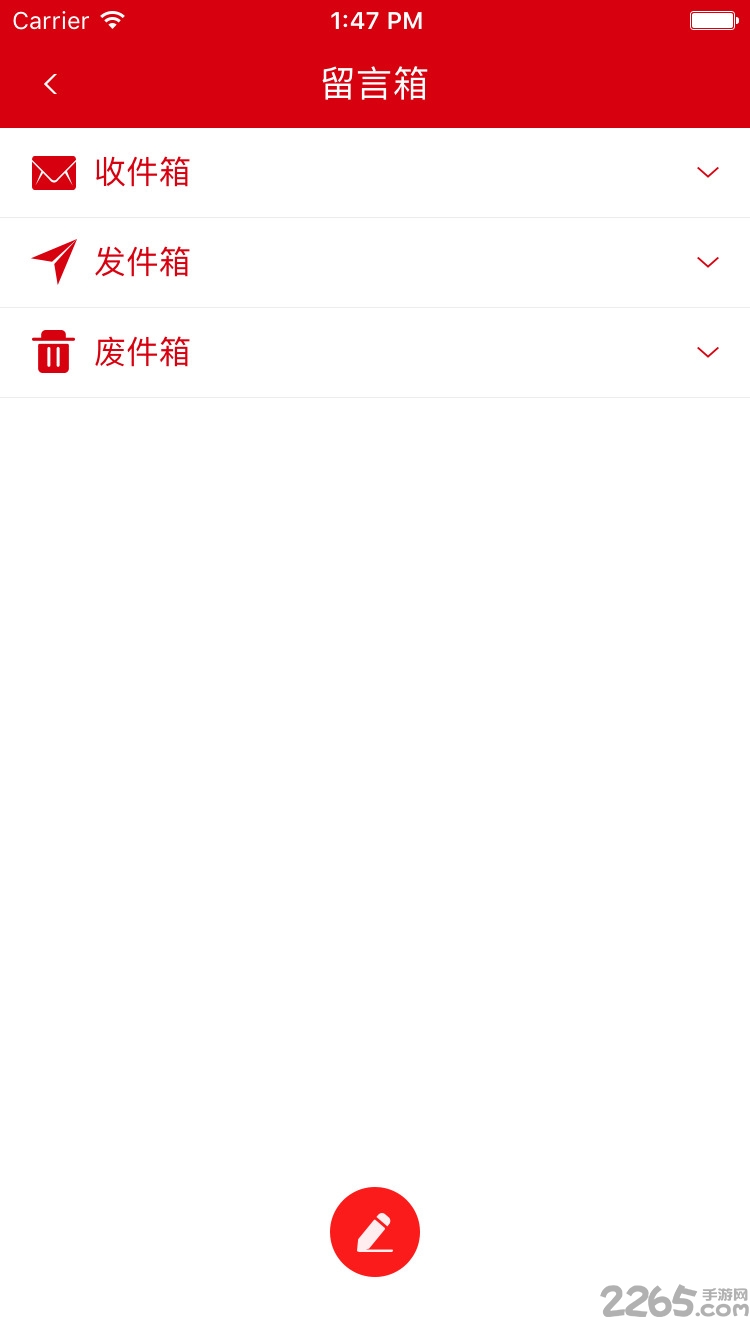Viewport: 750px width, 1334px height.
Task: Click the red envelope inbox icon
Action: tap(53, 172)
